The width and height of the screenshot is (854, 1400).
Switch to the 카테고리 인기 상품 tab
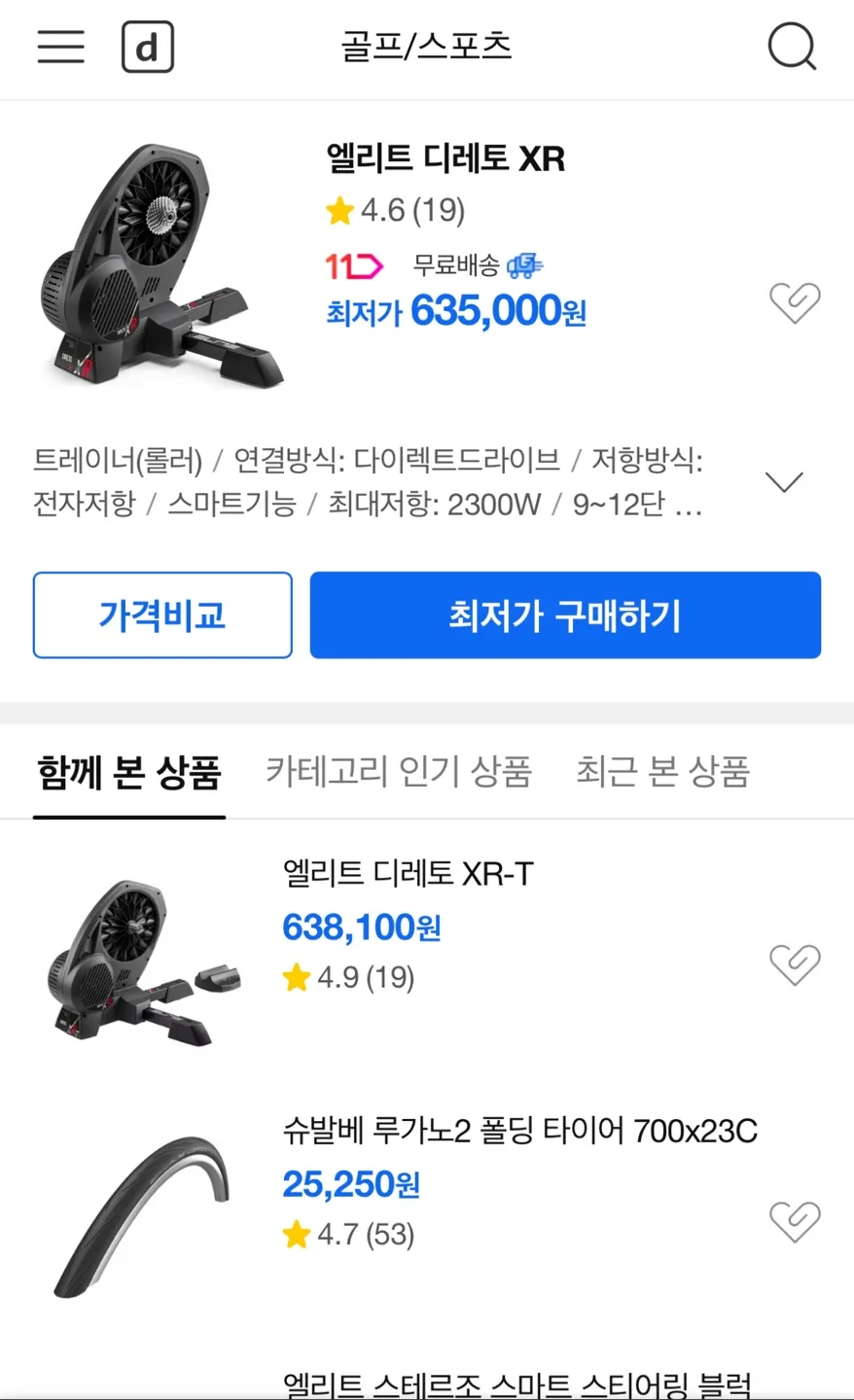399,772
